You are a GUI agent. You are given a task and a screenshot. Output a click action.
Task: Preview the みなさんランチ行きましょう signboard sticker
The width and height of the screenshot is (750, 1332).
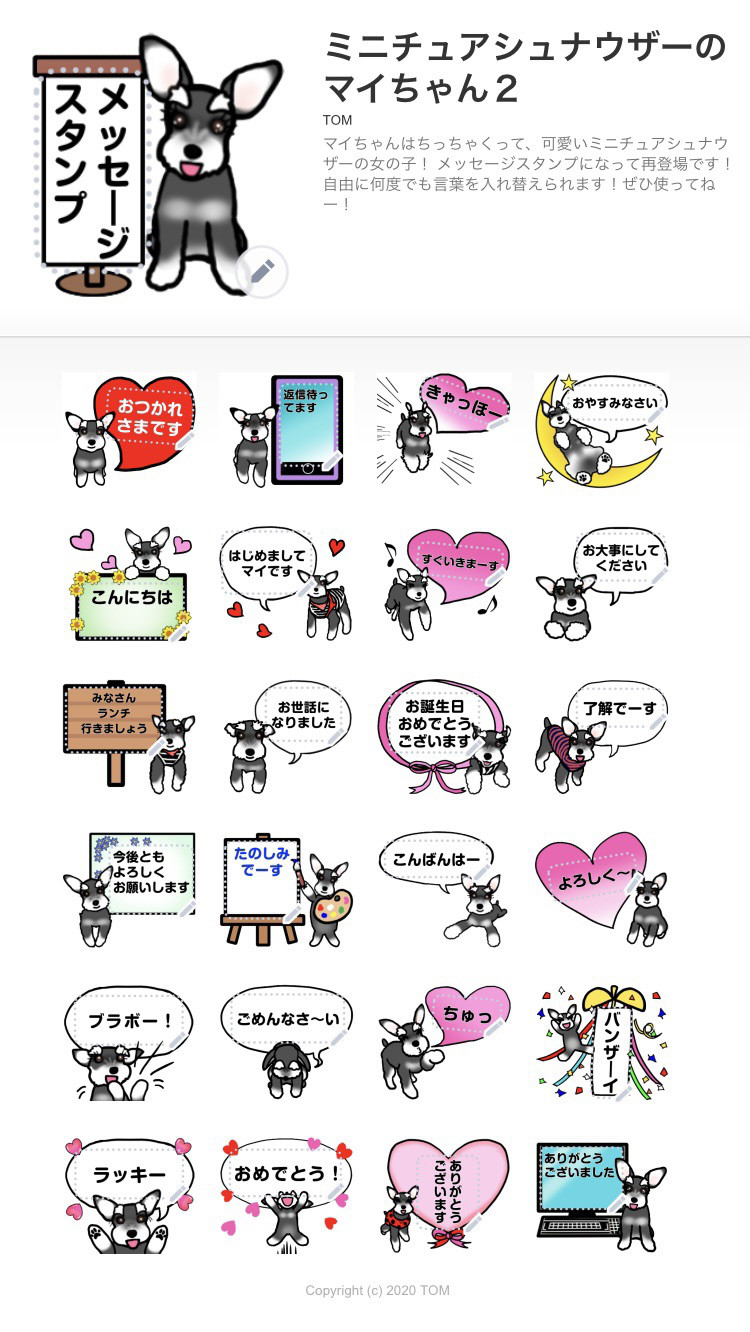point(129,737)
